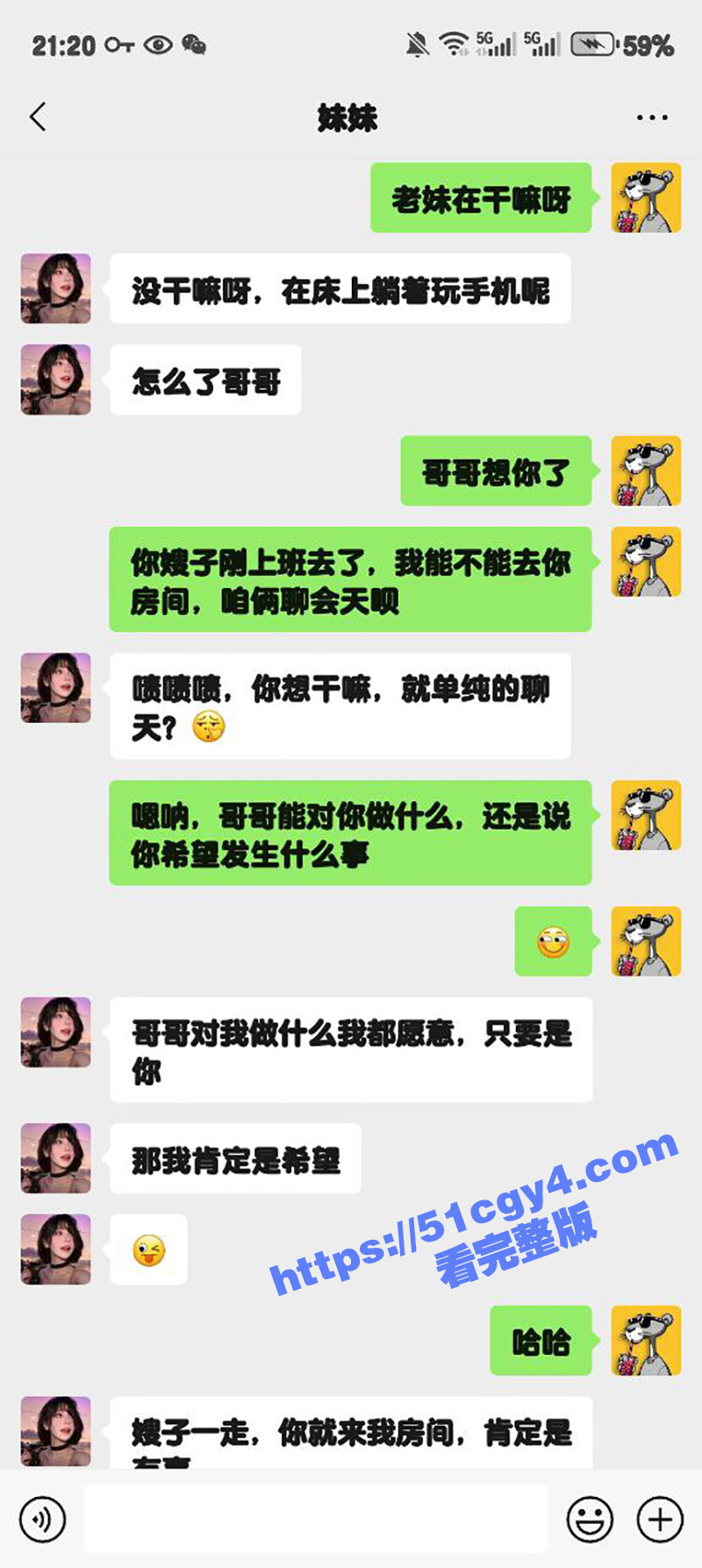The width and height of the screenshot is (702, 1568).
Task: Open the emoji sticker panel
Action: (x=590, y=1519)
